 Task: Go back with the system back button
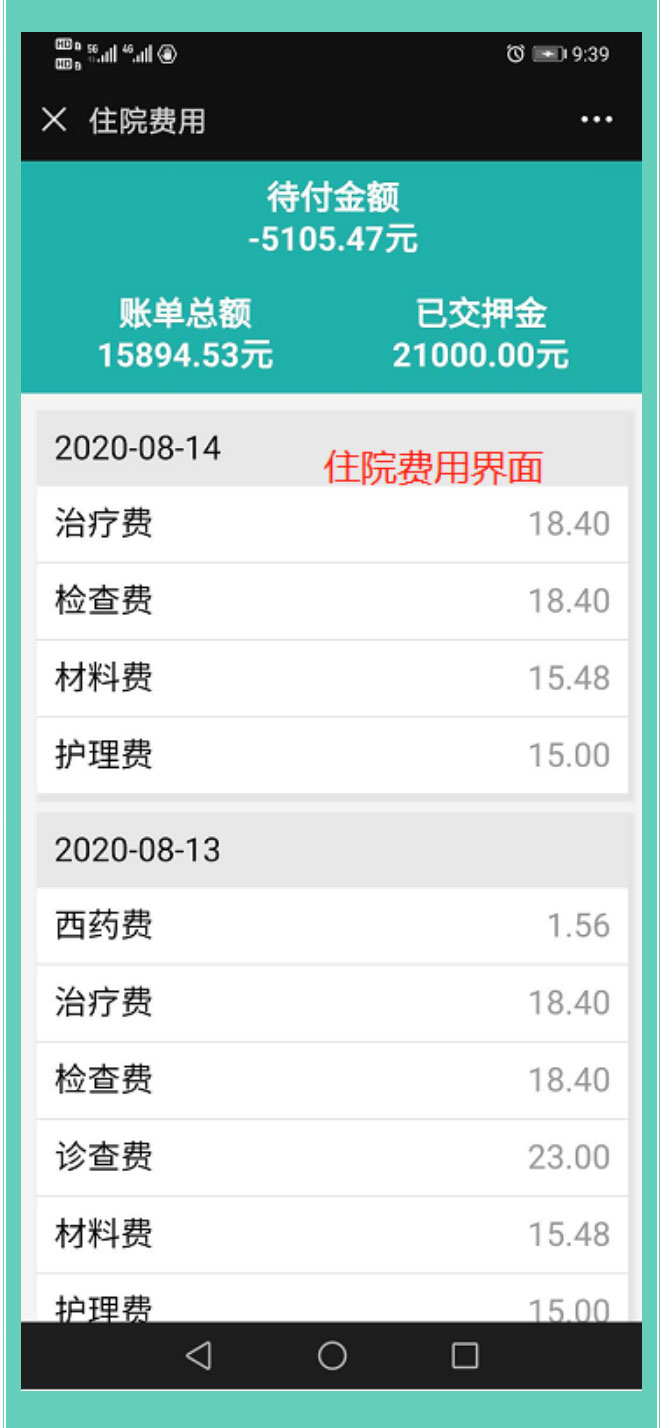tap(198, 1355)
